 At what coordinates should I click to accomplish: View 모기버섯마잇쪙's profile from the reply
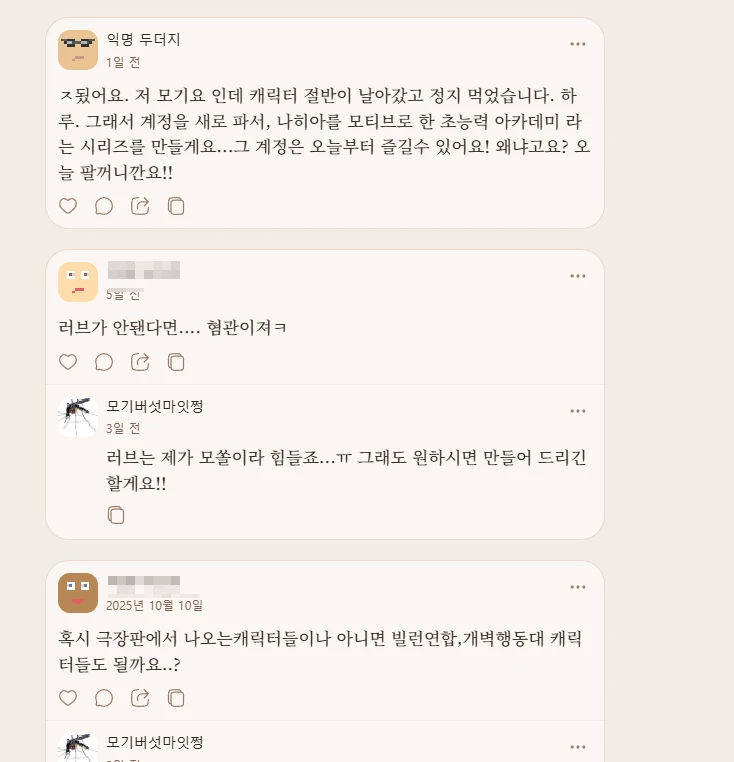point(78,416)
